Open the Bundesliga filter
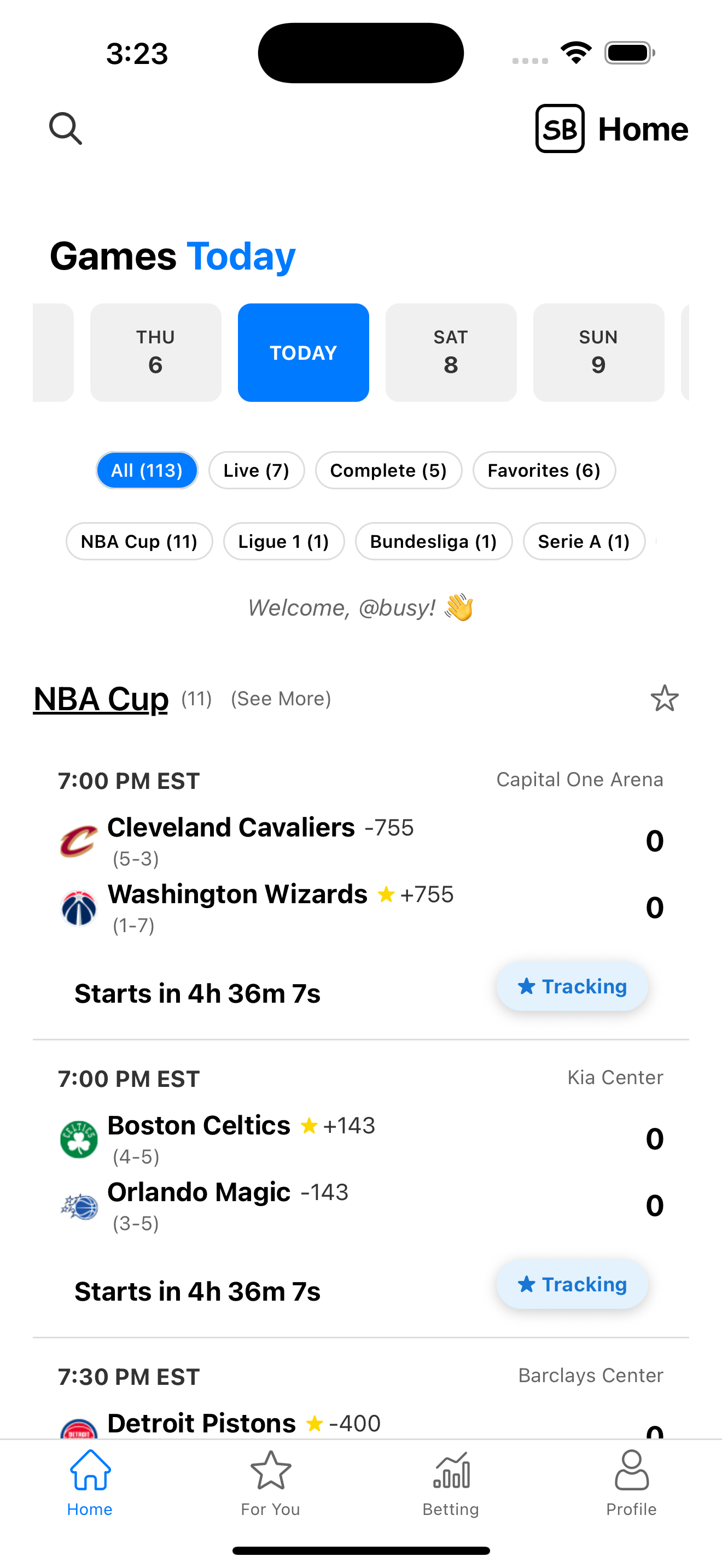722x1568 pixels. 433,541
